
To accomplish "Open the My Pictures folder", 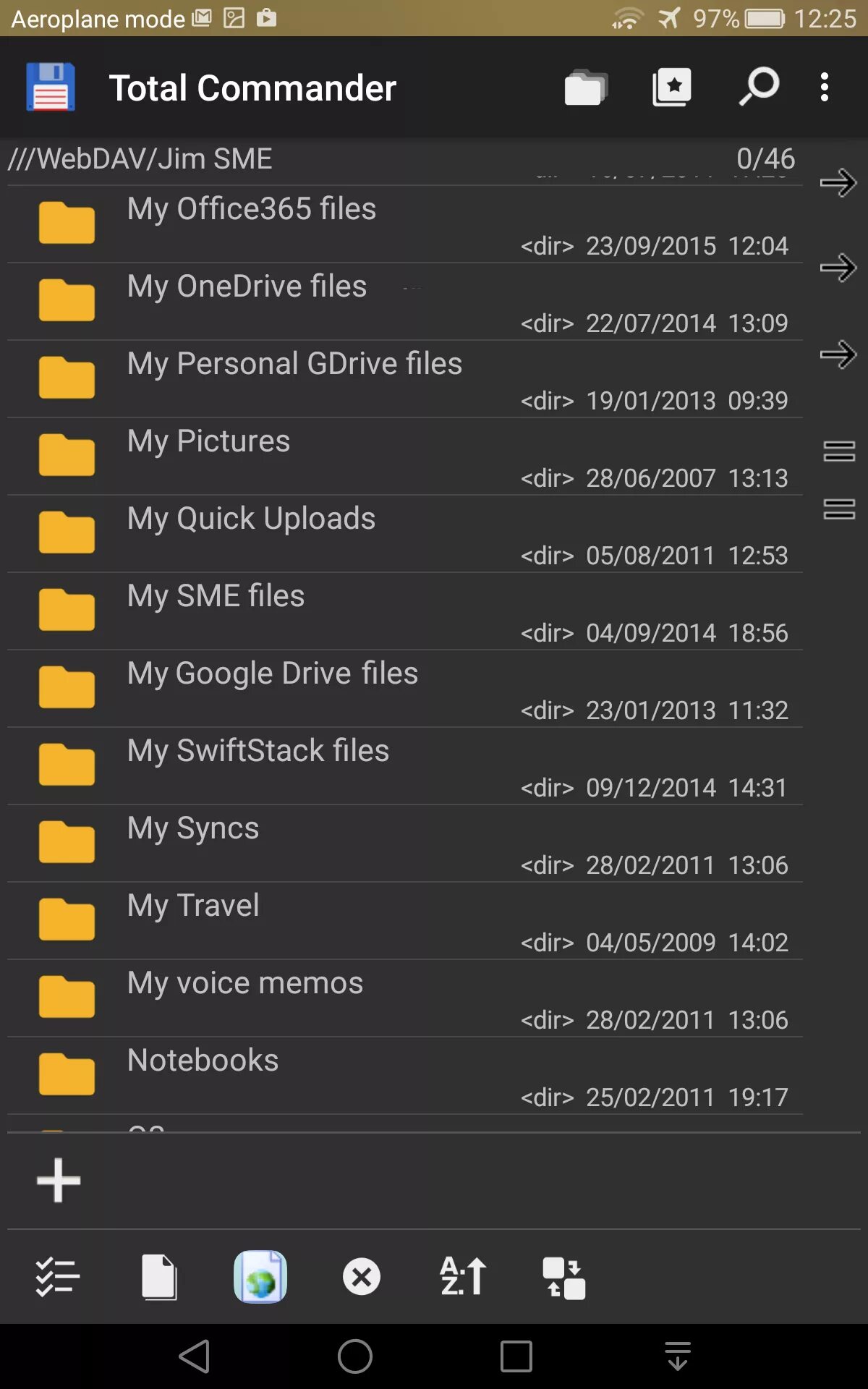I will [x=405, y=456].
